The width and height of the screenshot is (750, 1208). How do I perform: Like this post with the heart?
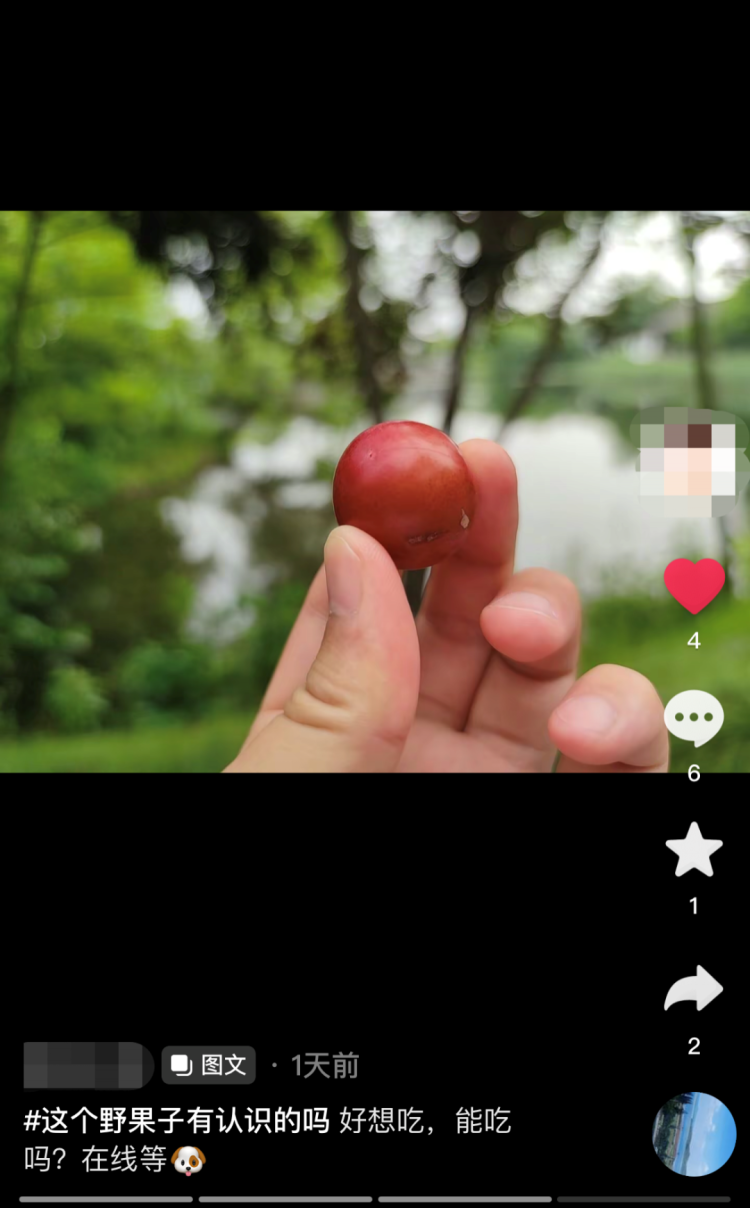point(694,586)
